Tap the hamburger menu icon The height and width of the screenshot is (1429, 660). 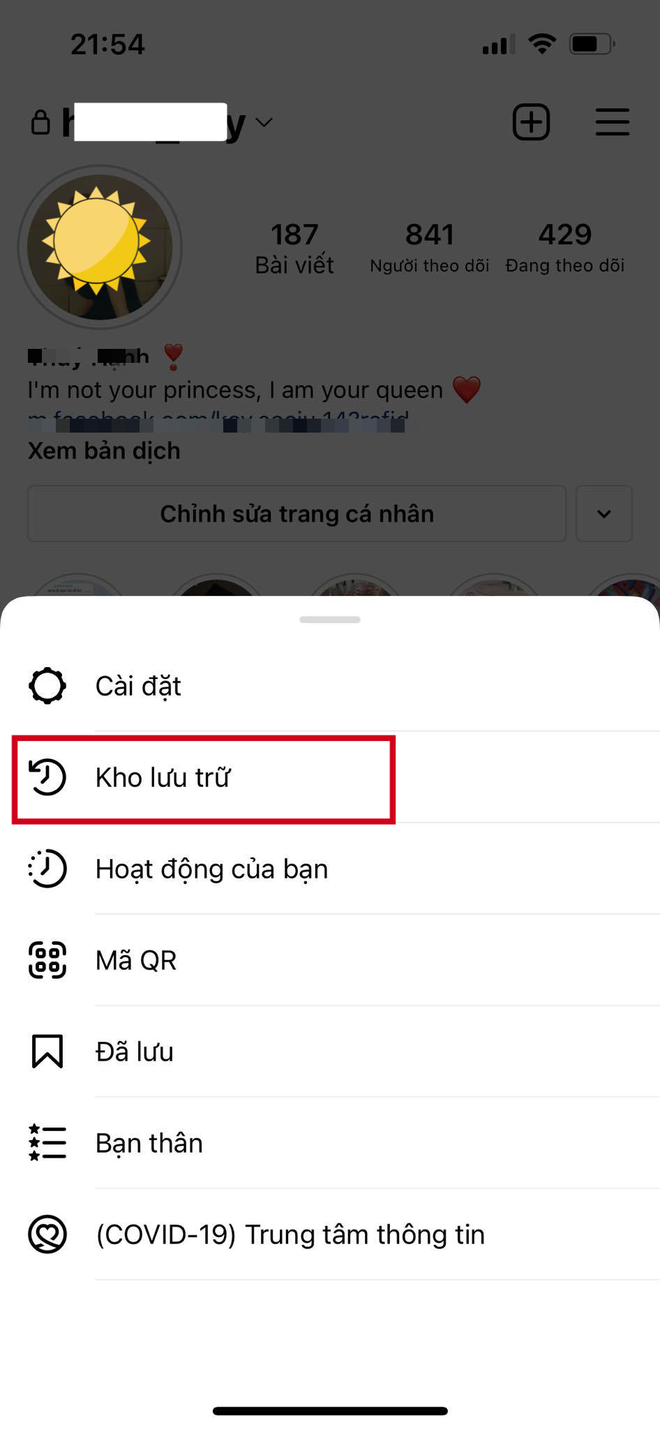(612, 122)
